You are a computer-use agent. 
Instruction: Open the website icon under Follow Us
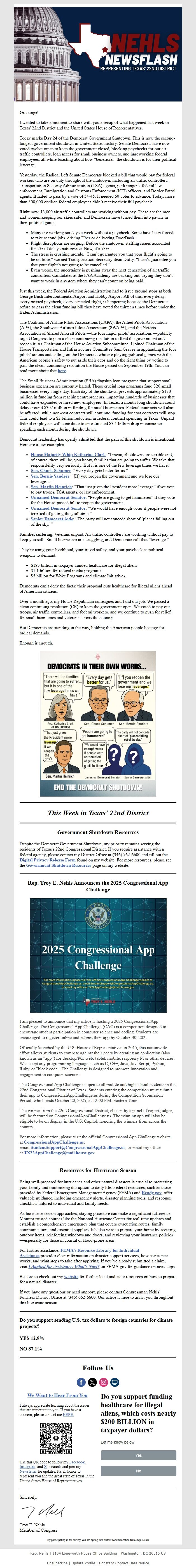[115, 1382]
